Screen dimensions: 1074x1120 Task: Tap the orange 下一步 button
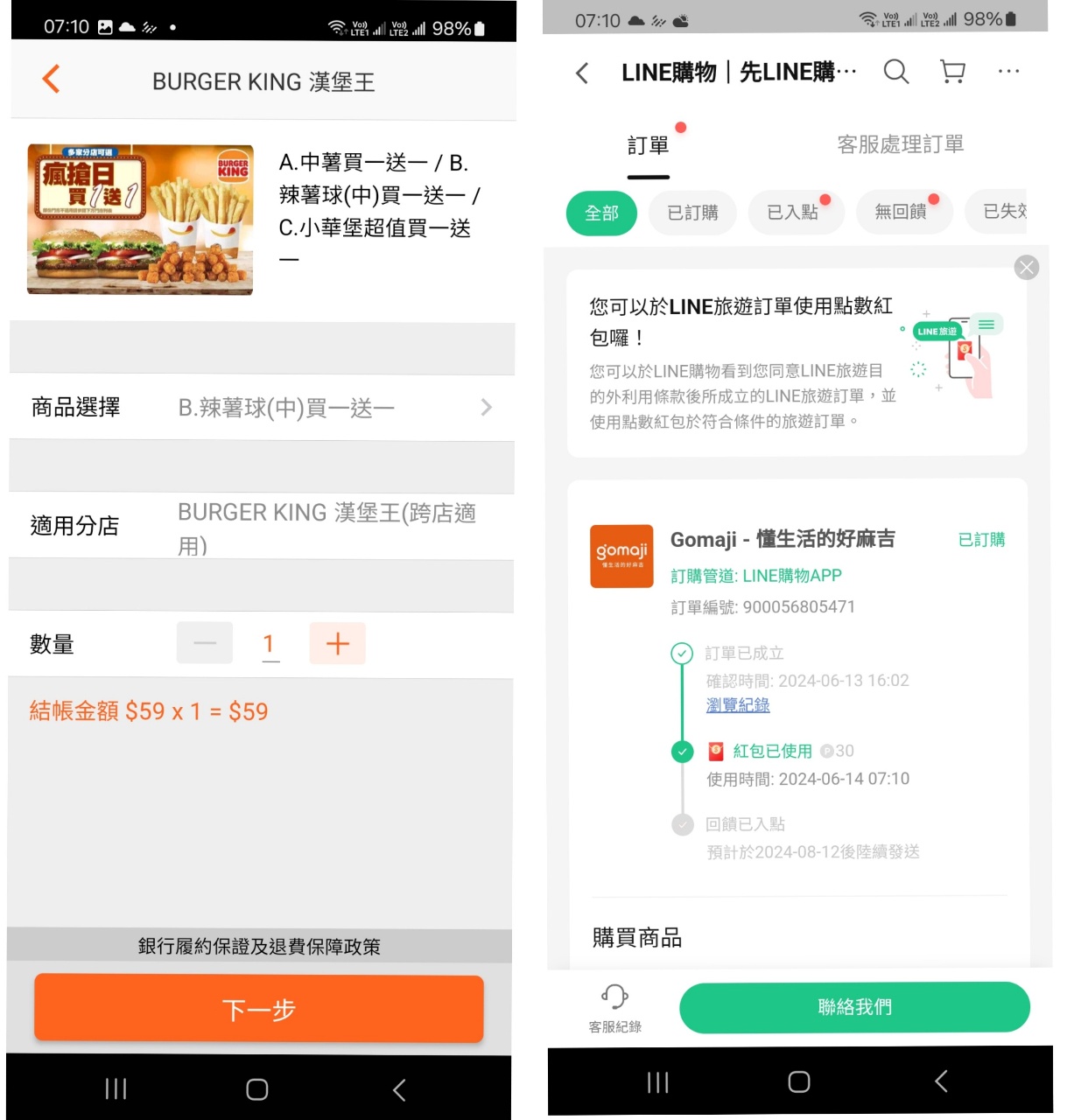point(259,1009)
